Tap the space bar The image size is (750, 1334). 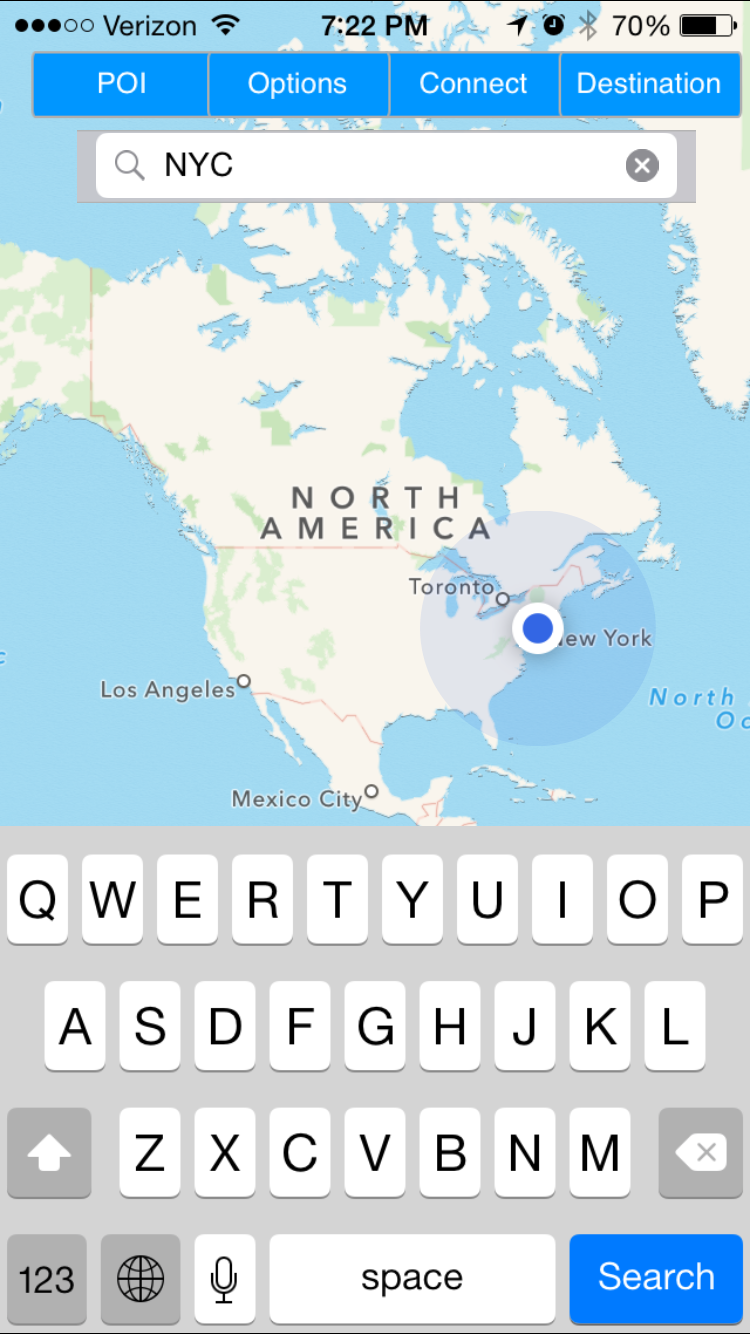pyautogui.click(x=412, y=1278)
